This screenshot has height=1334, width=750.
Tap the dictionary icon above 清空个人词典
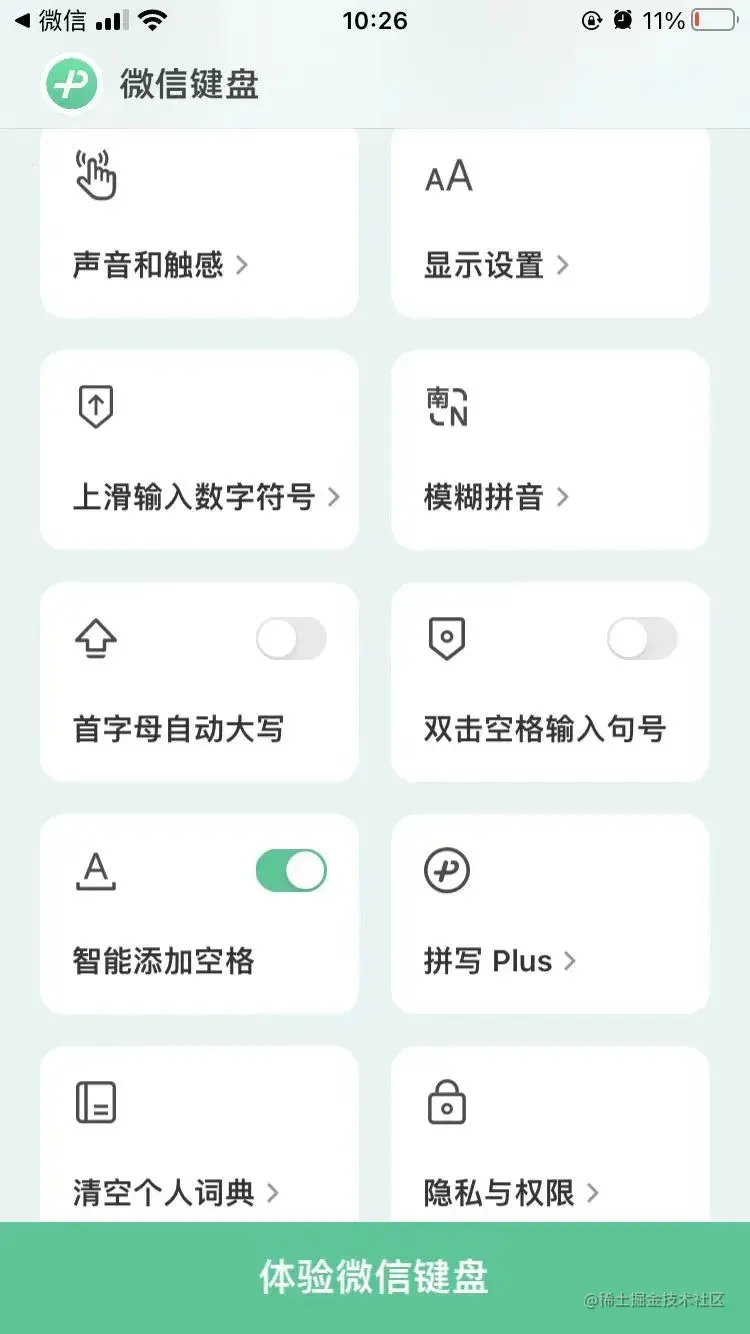96,1102
